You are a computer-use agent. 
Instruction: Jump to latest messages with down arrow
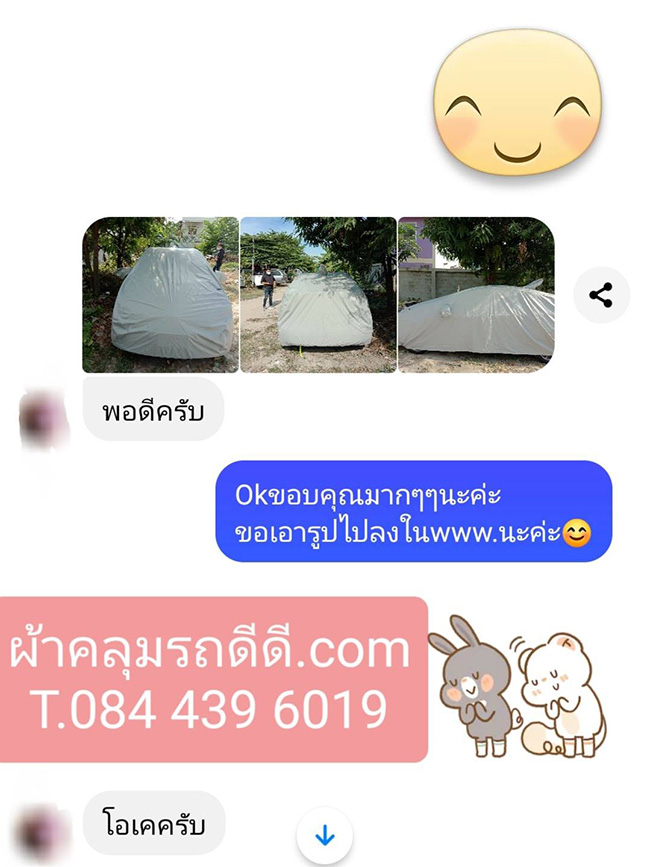pyautogui.click(x=324, y=836)
